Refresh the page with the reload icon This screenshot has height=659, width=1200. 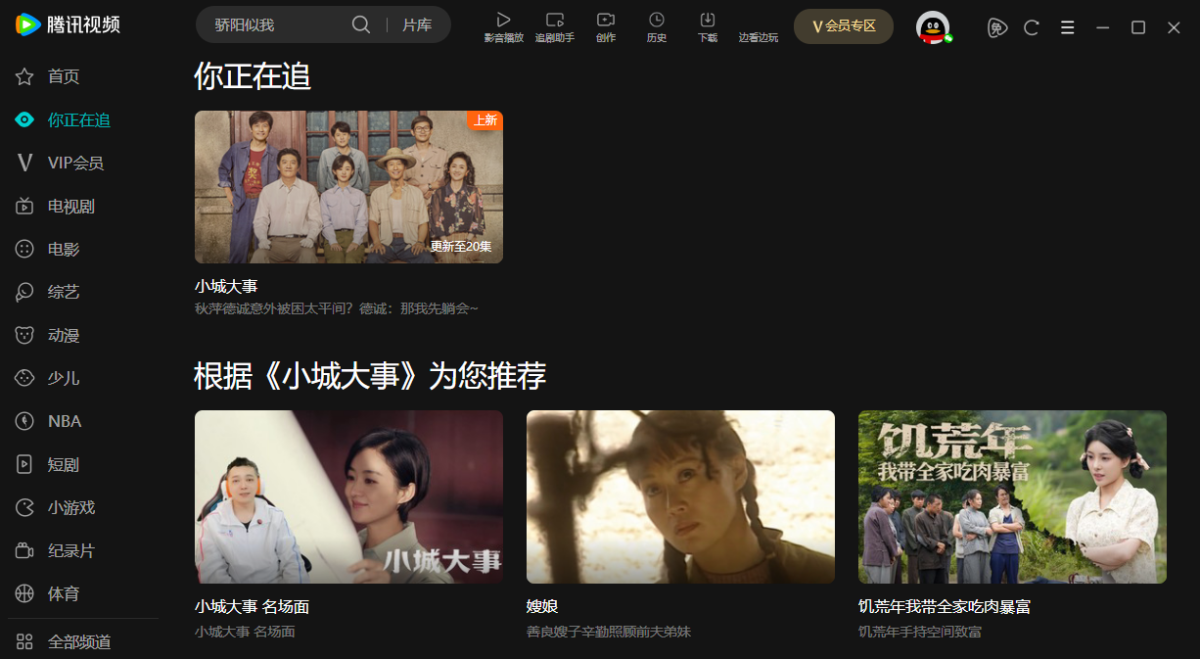[1031, 28]
